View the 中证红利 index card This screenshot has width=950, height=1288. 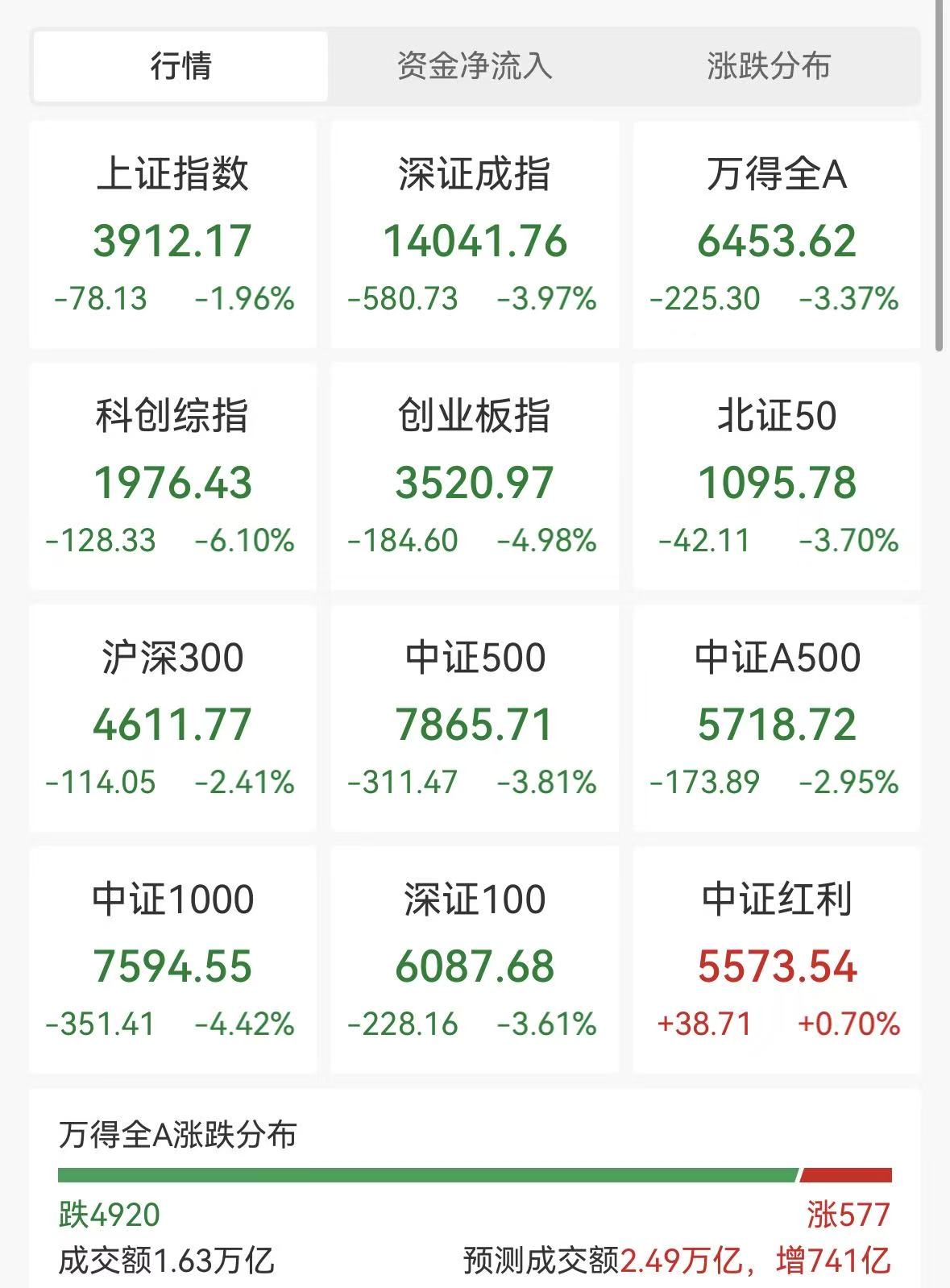(777, 960)
